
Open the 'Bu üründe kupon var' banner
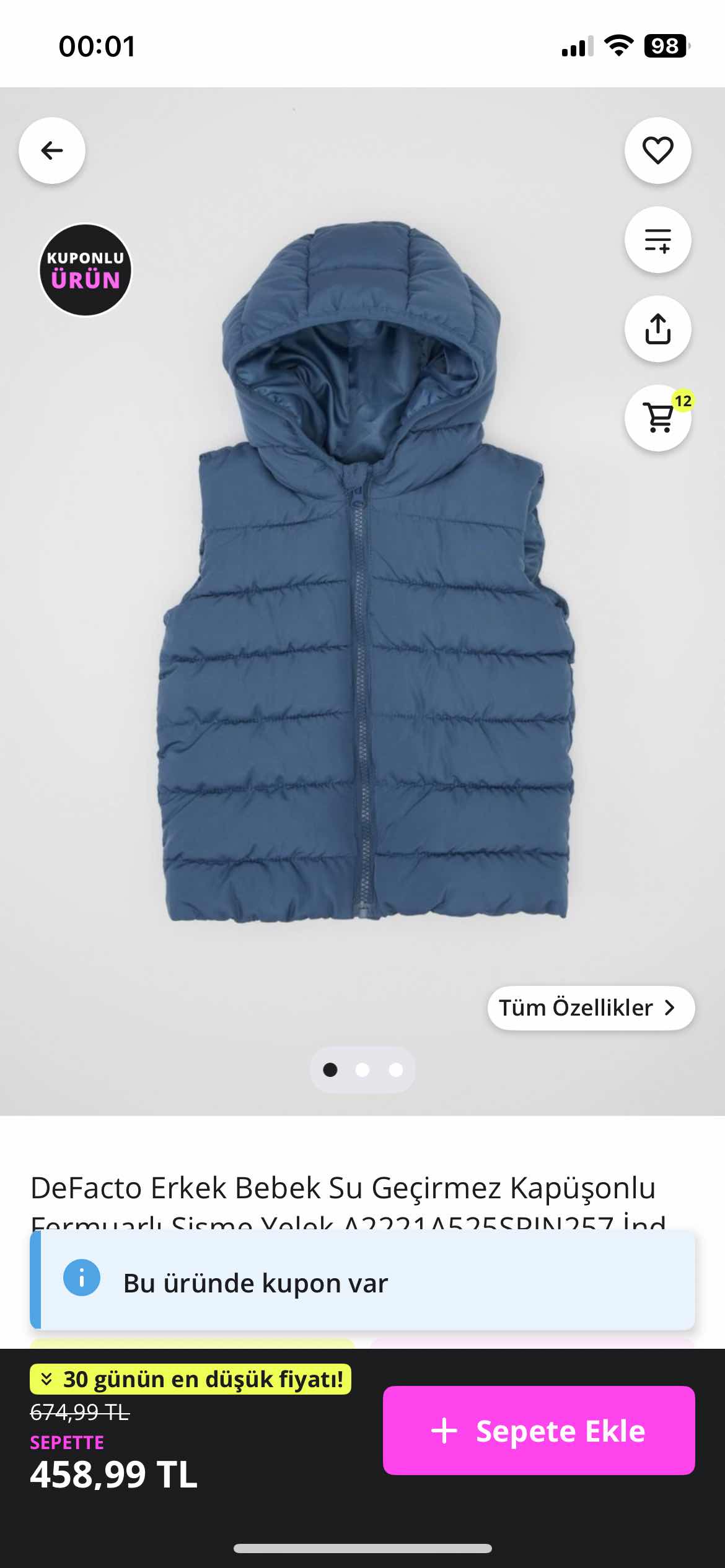click(x=362, y=1283)
